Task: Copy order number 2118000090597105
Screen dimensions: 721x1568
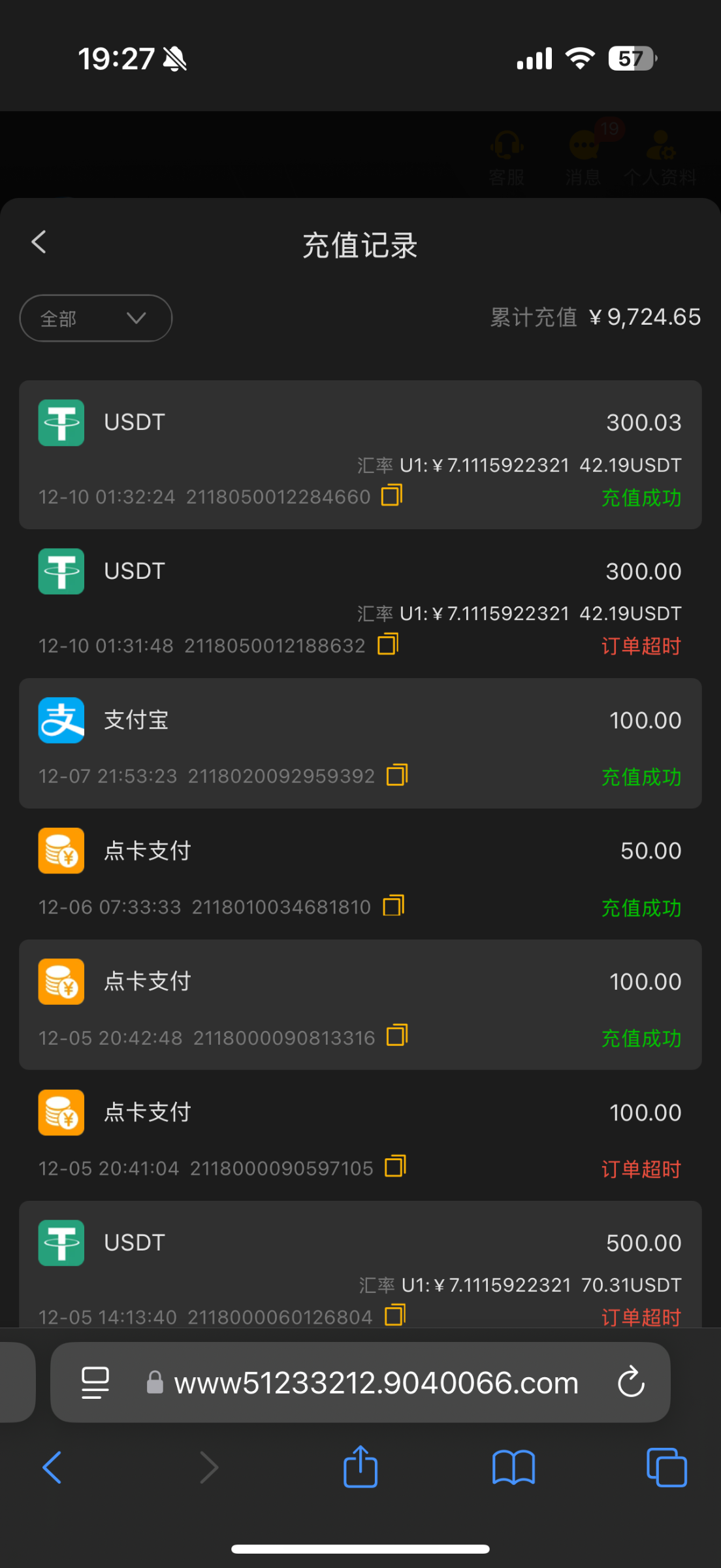Action: point(395,1167)
